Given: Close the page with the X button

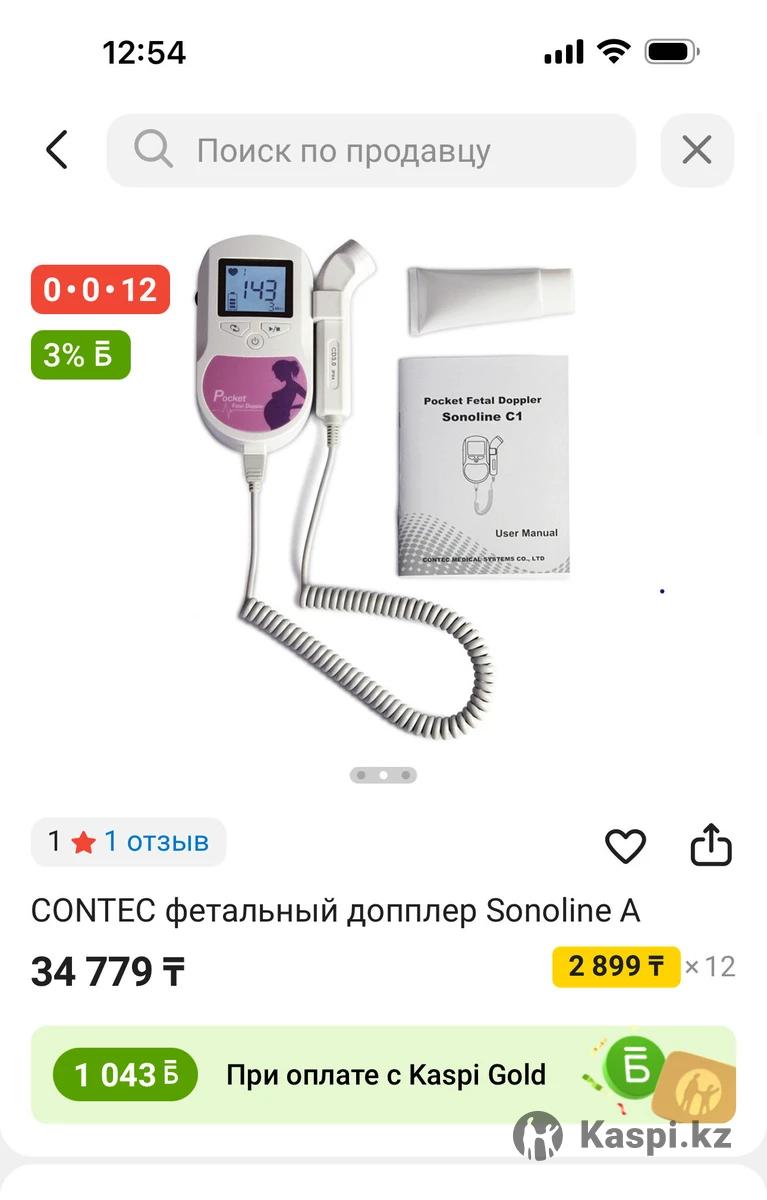Looking at the screenshot, I should pyautogui.click(x=696, y=151).
